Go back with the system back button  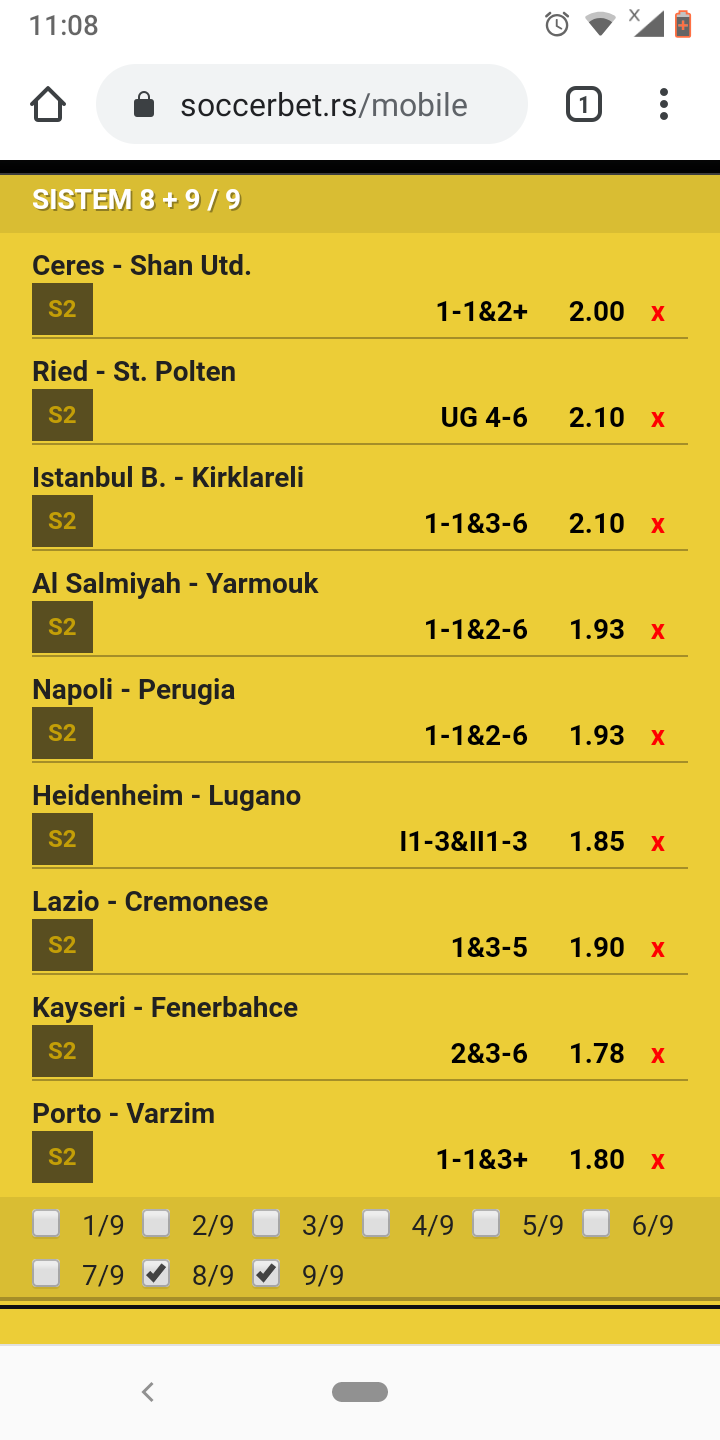point(148,1391)
